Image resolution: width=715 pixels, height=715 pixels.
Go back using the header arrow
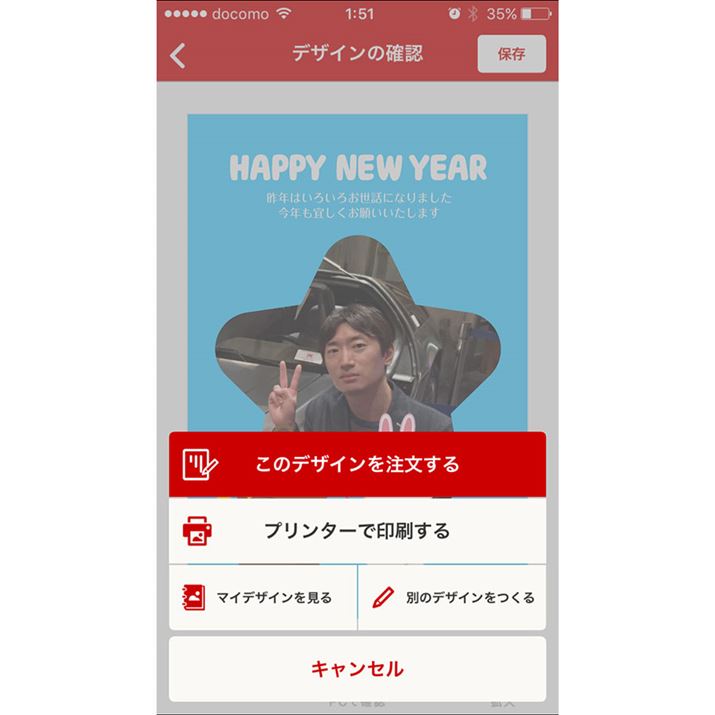click(x=179, y=56)
